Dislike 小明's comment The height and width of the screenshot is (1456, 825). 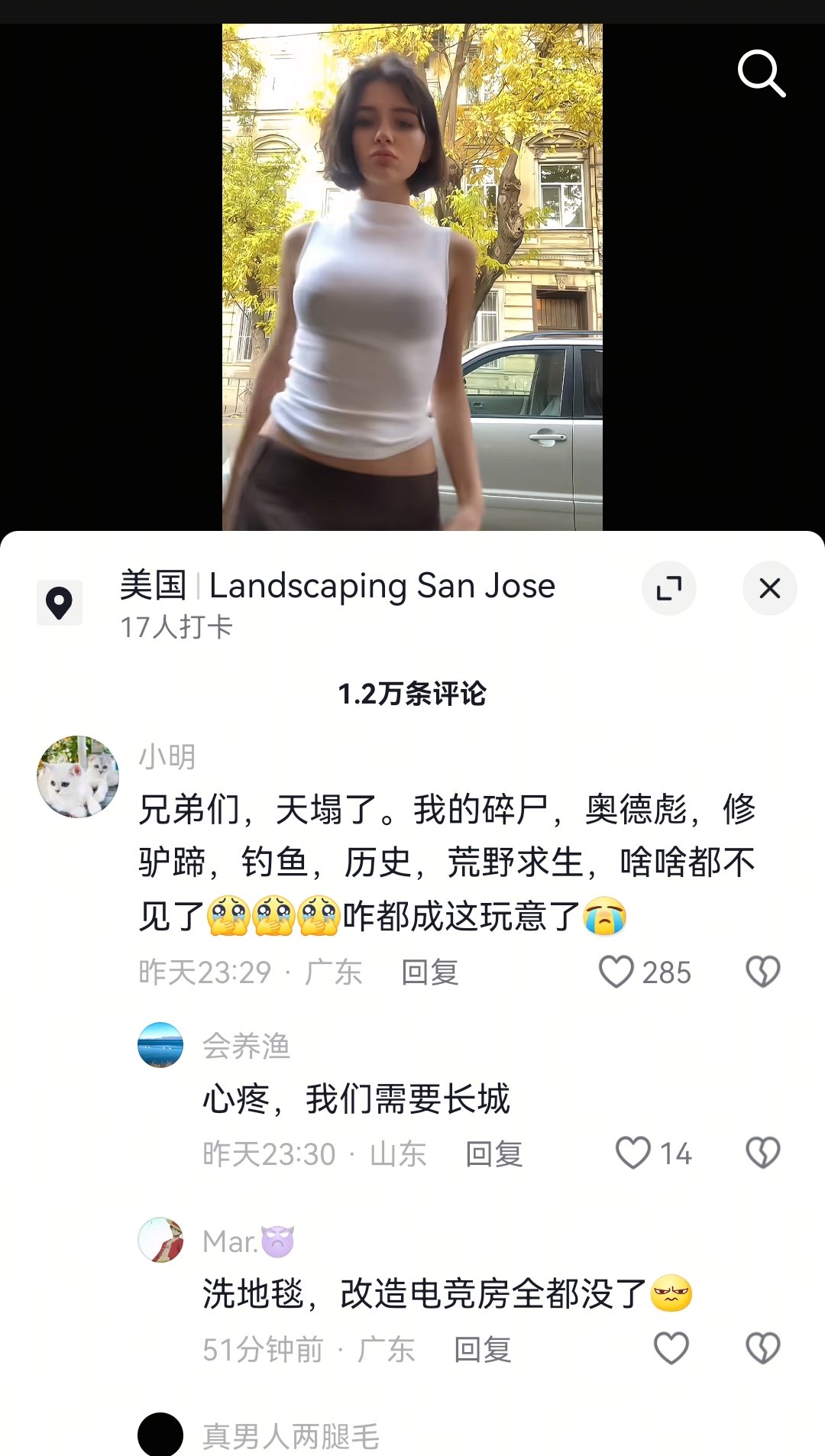(x=762, y=972)
